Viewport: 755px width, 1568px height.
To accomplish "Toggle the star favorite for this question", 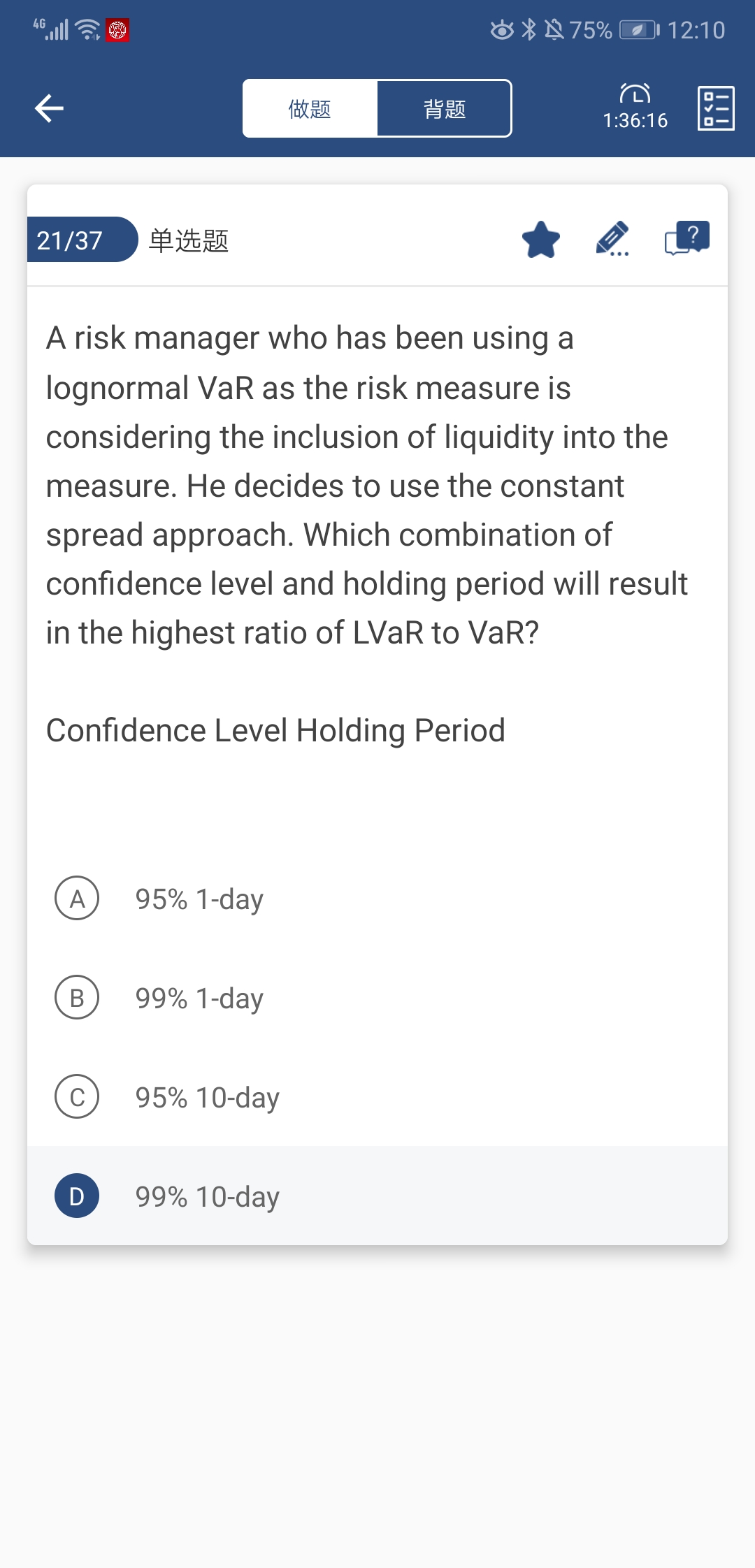I will [x=541, y=240].
